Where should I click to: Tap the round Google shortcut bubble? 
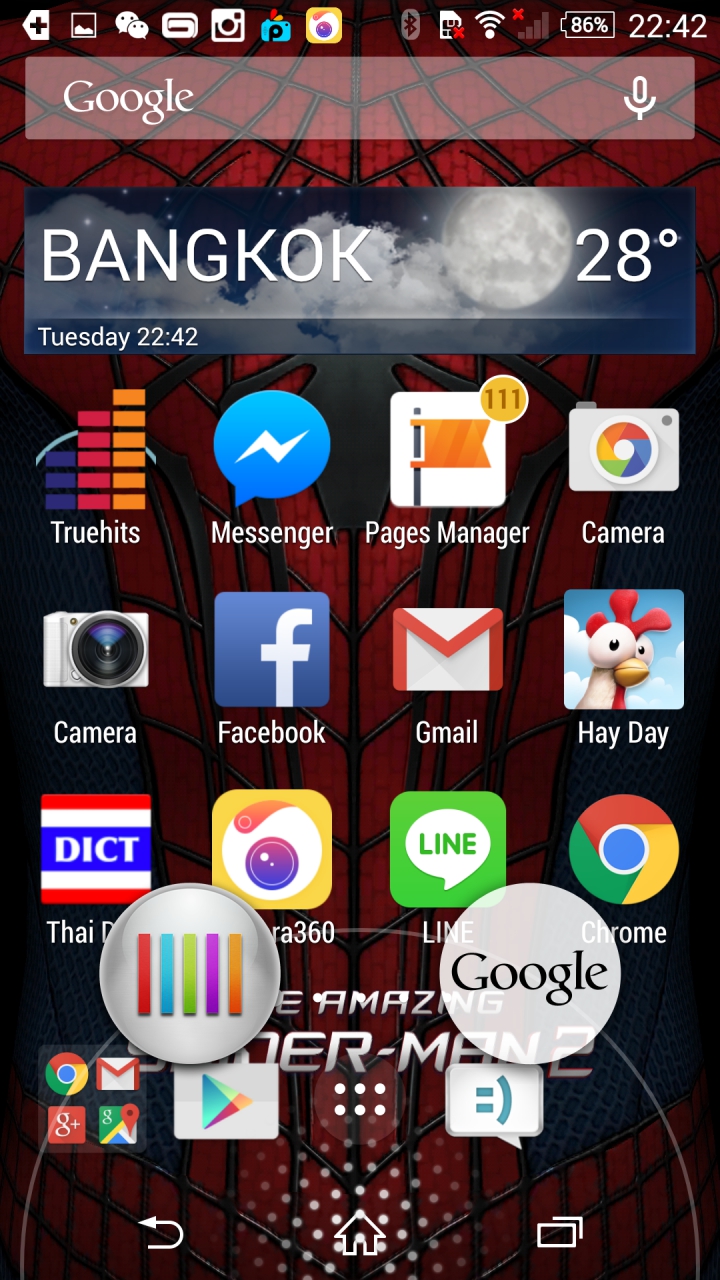tap(530, 973)
